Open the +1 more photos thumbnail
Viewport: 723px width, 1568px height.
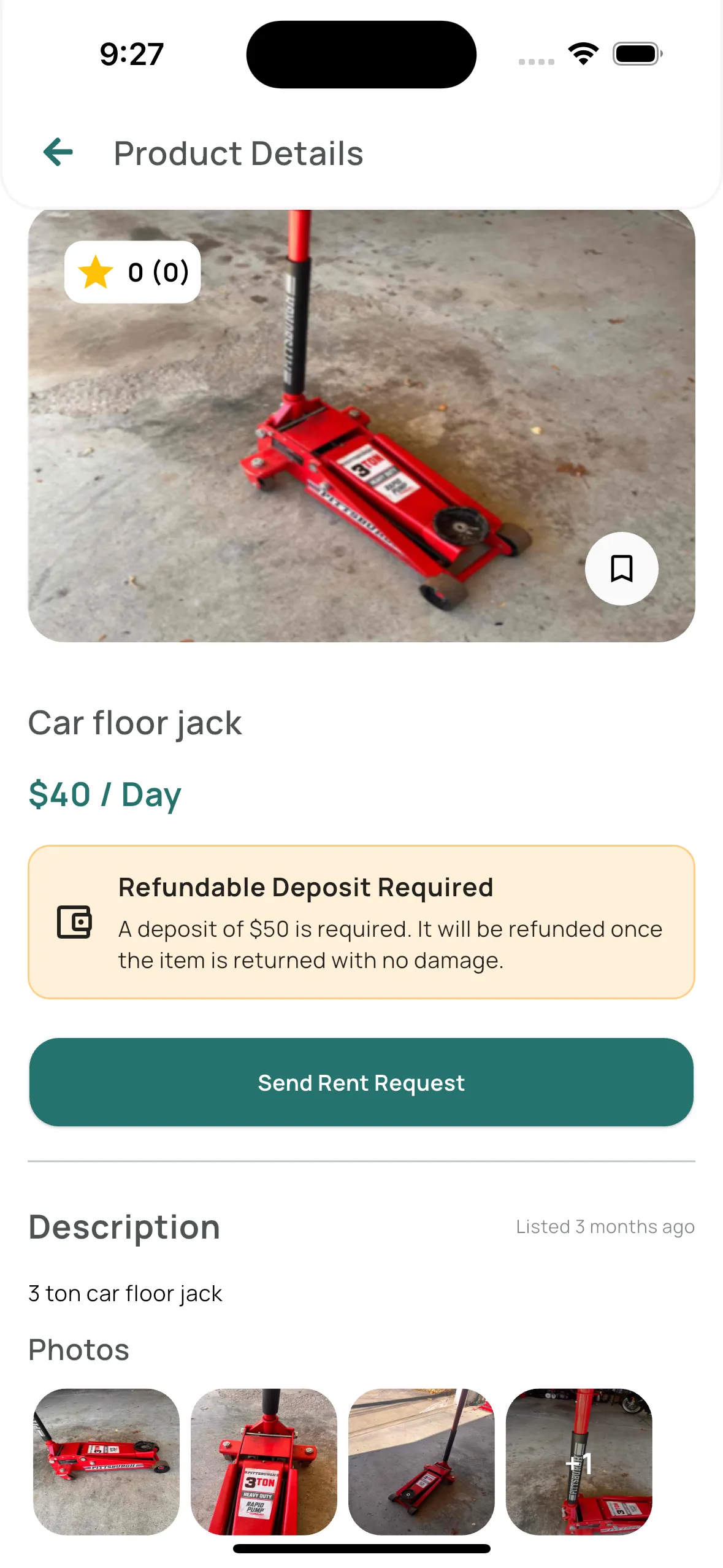click(579, 1461)
